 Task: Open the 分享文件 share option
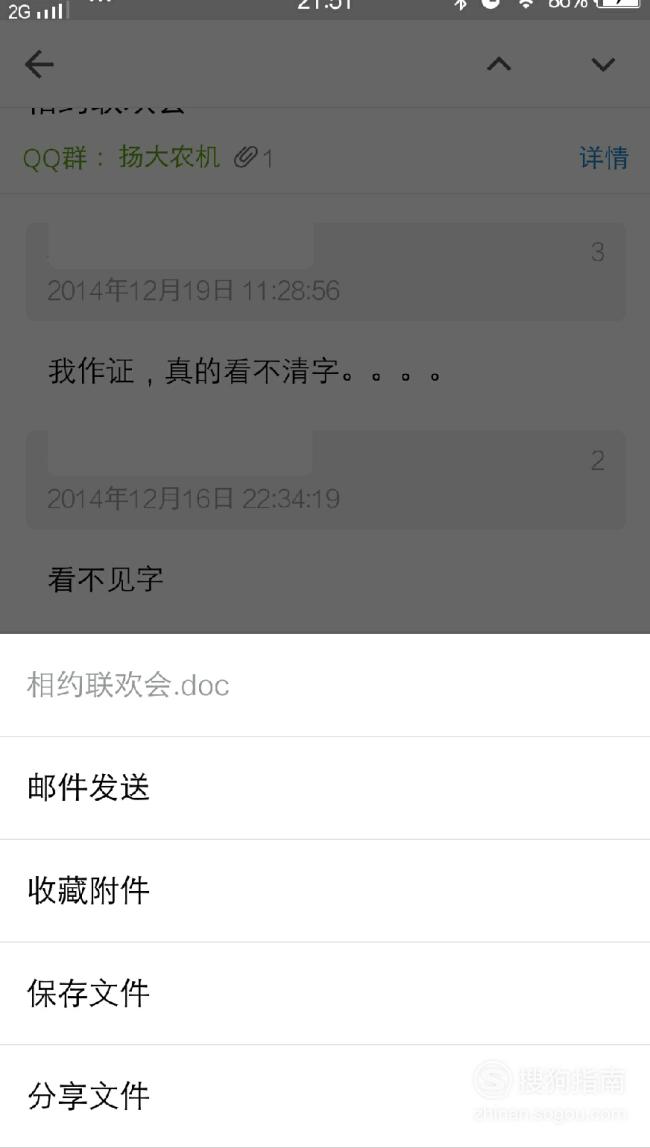[x=325, y=1095]
